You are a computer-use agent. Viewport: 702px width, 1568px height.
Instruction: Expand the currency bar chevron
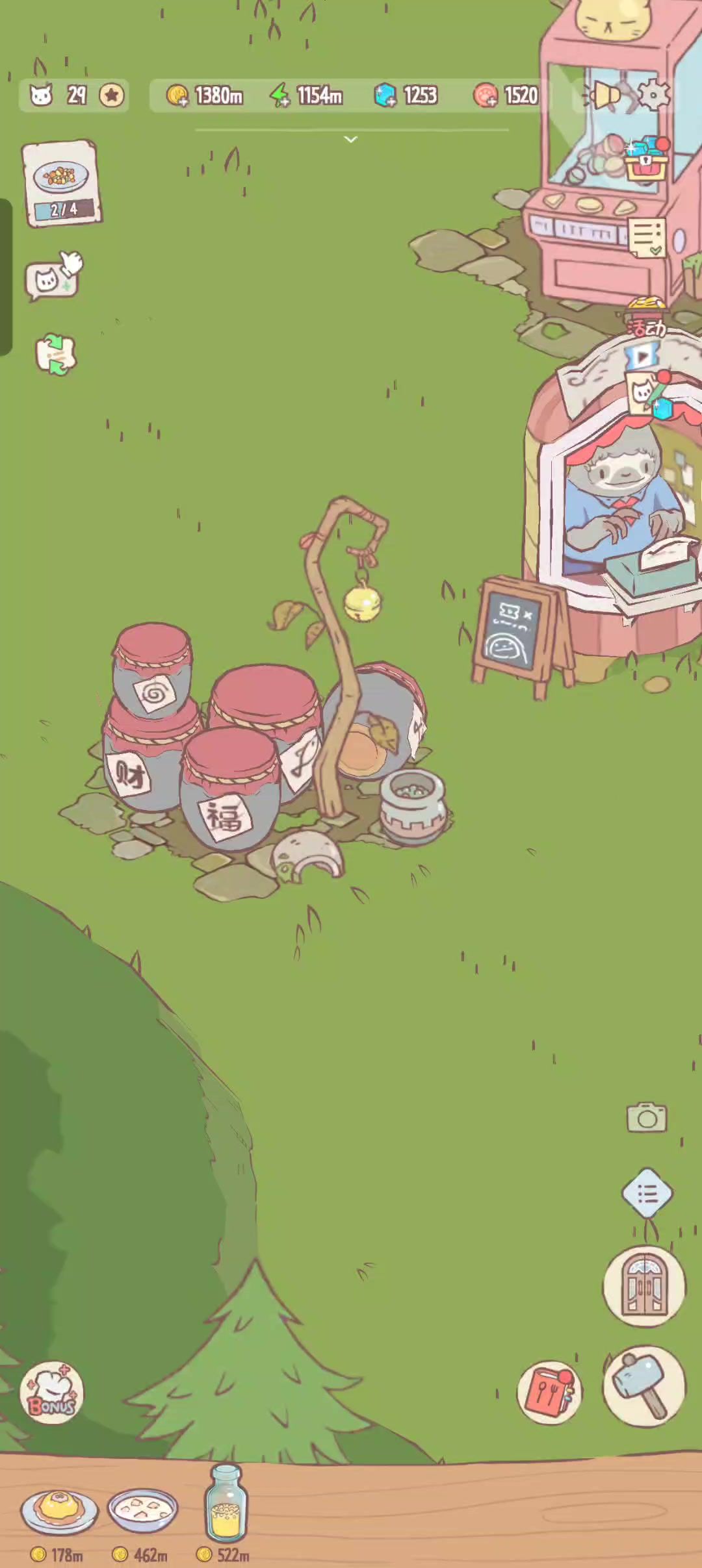pos(351,139)
